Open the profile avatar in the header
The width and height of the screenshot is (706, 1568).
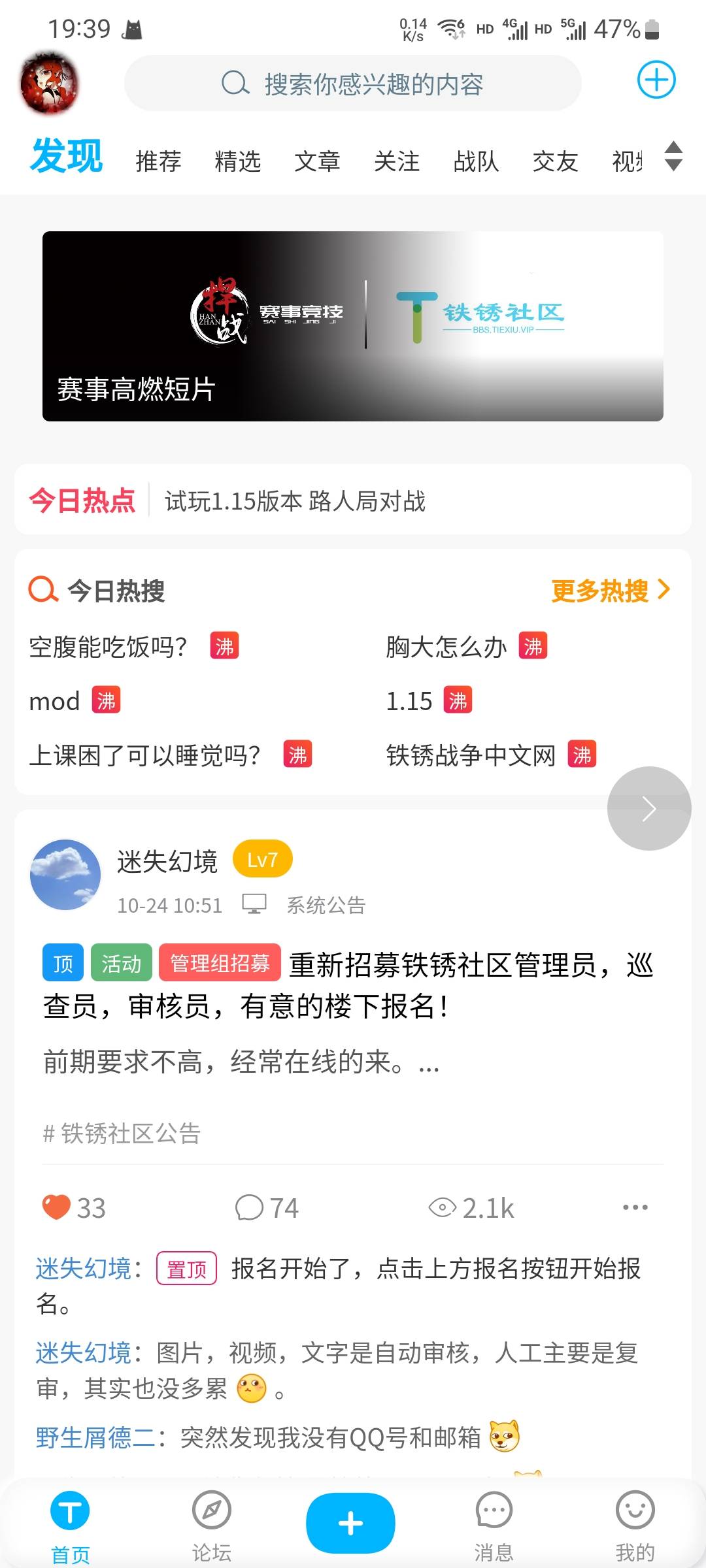pos(50,84)
